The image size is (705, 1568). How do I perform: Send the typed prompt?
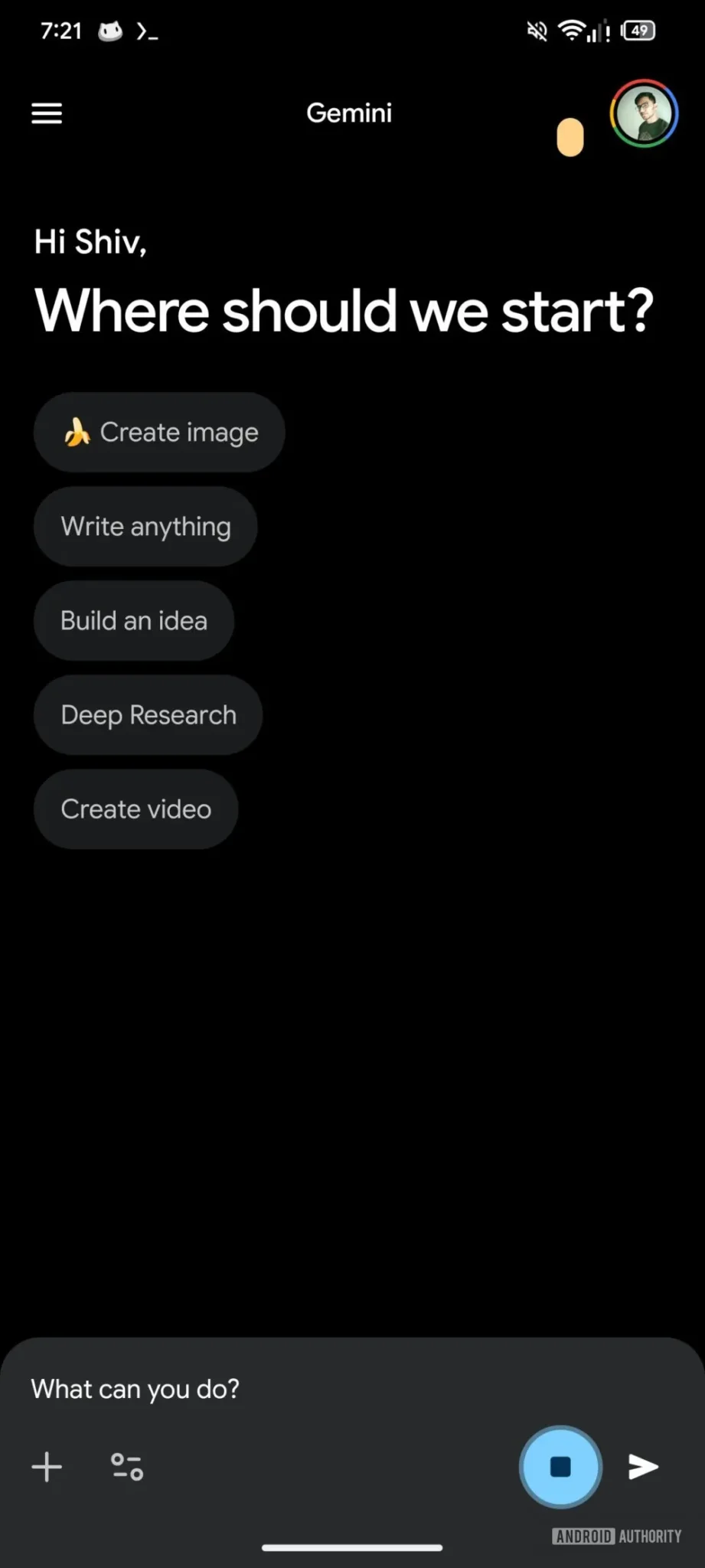tap(643, 1467)
